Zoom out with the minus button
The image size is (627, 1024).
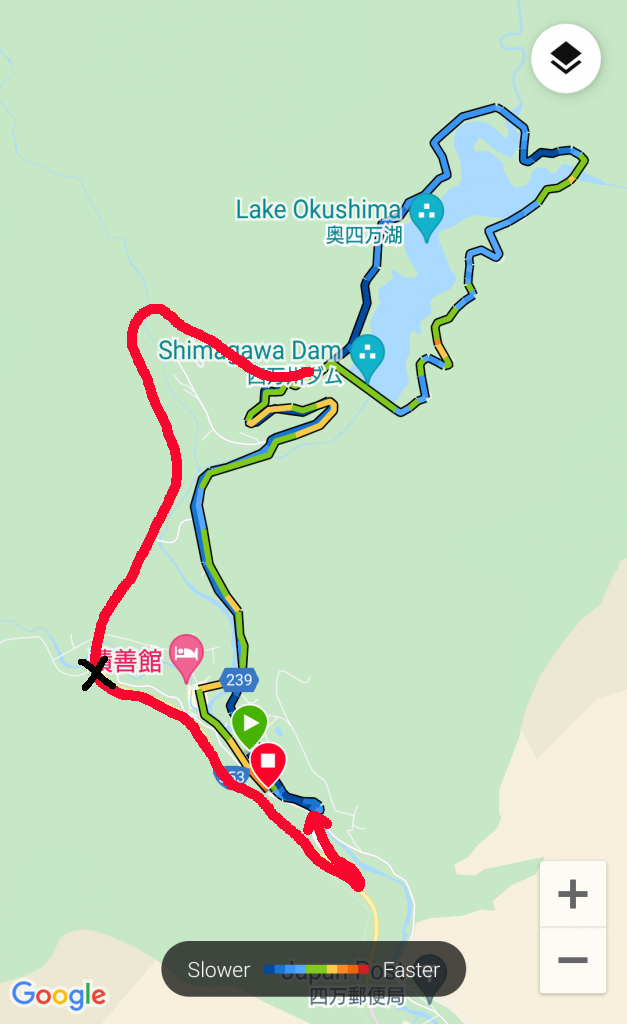[x=572, y=960]
